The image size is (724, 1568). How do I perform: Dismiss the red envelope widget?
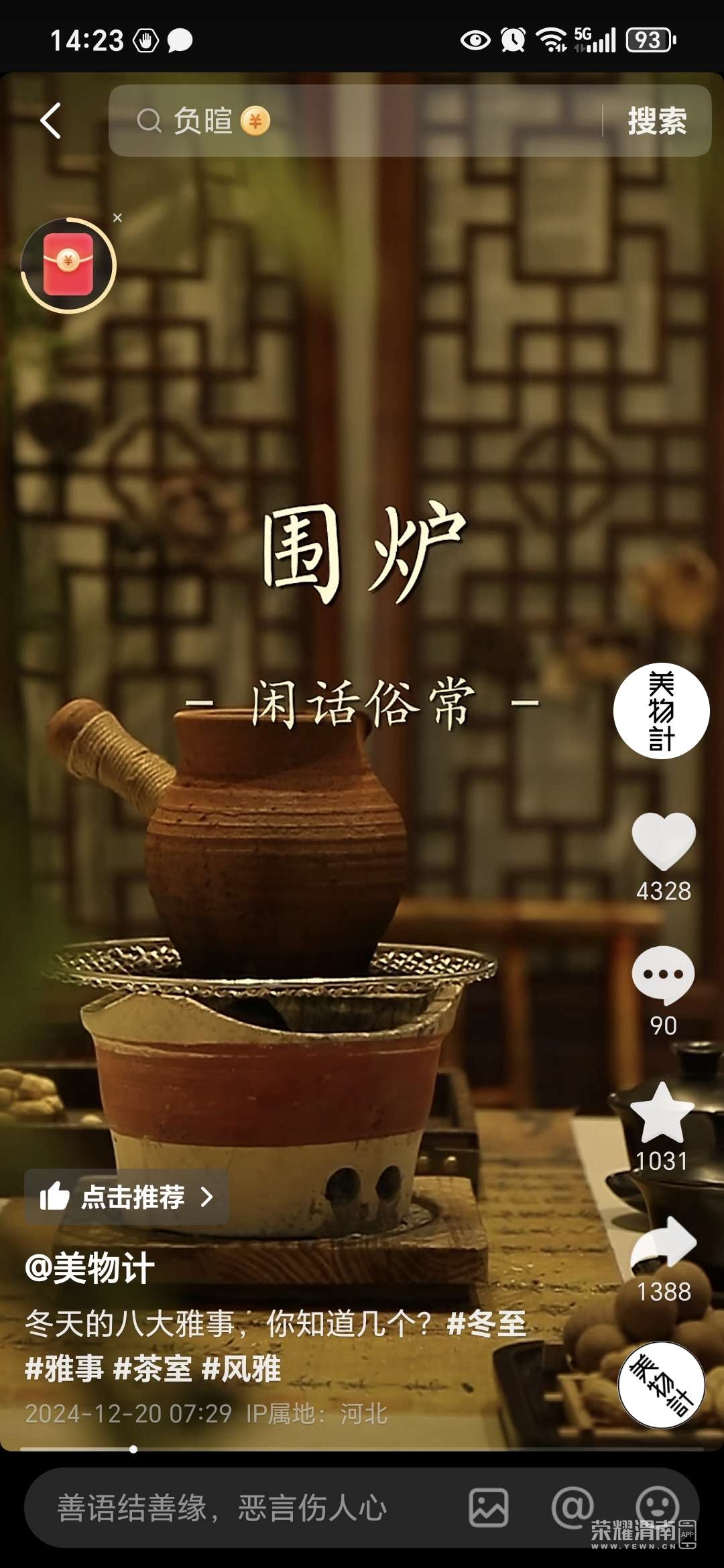coord(117,218)
